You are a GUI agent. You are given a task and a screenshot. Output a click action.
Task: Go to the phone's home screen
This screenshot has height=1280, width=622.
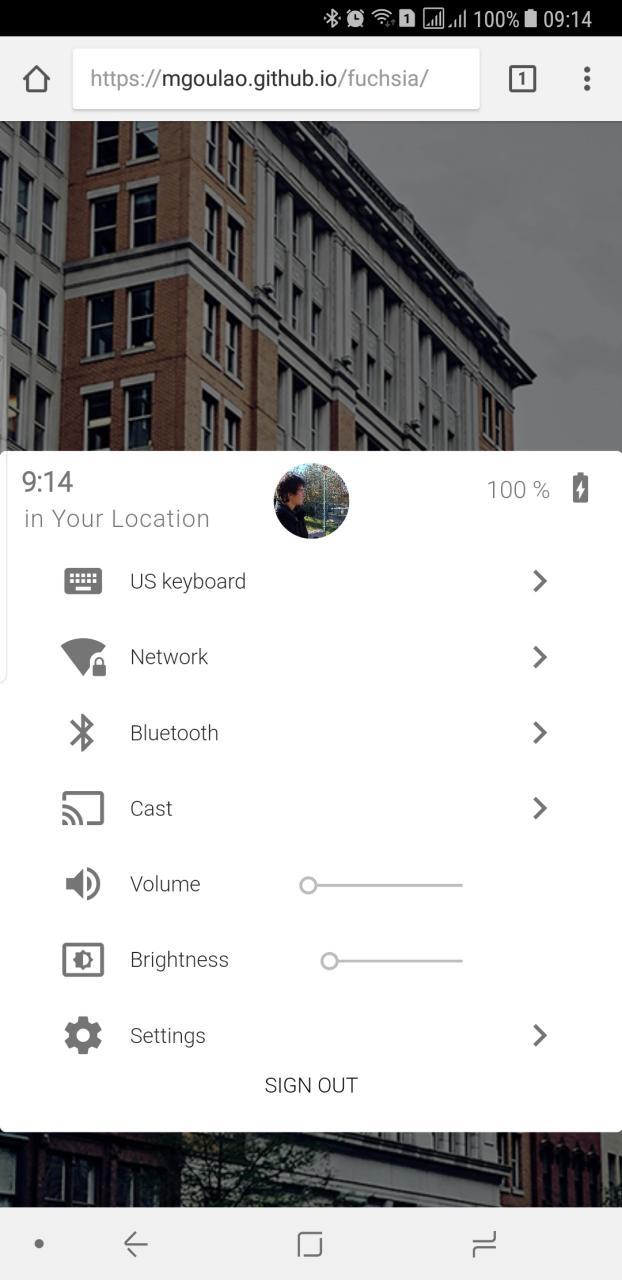[311, 1244]
